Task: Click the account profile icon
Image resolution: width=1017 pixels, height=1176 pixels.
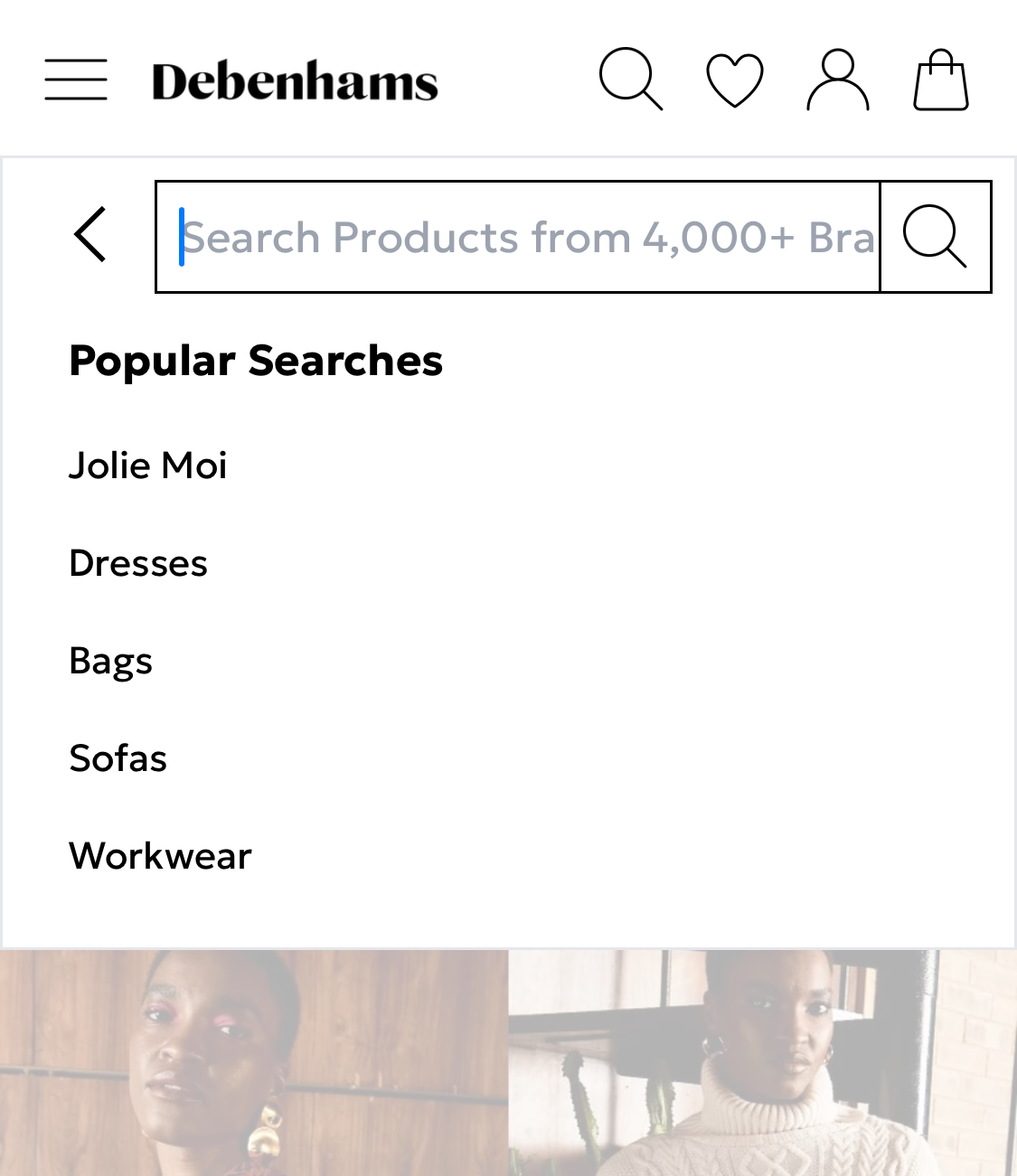Action: coord(838,78)
